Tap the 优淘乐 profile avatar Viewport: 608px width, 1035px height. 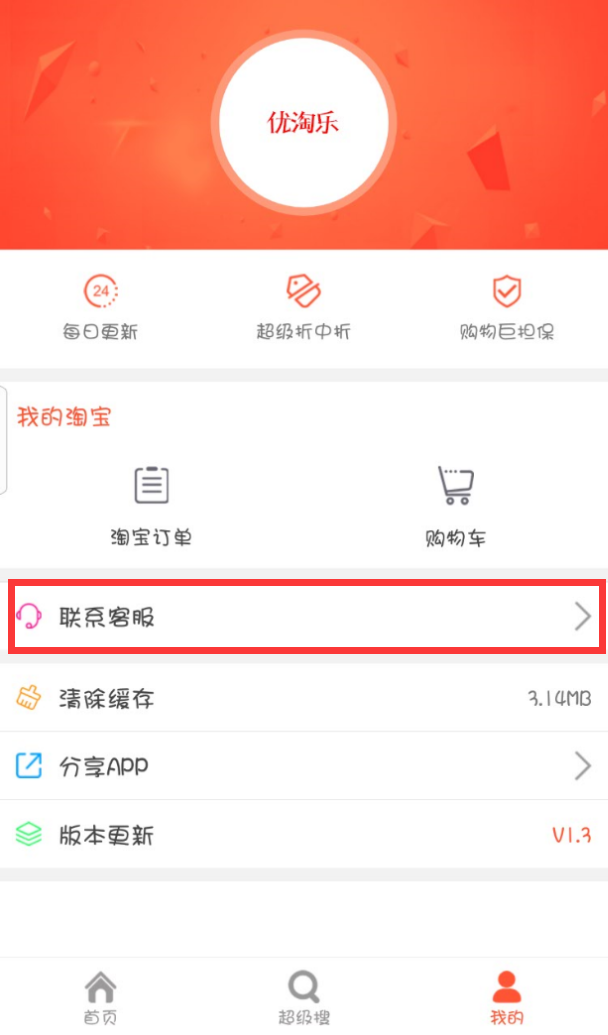click(x=304, y=122)
